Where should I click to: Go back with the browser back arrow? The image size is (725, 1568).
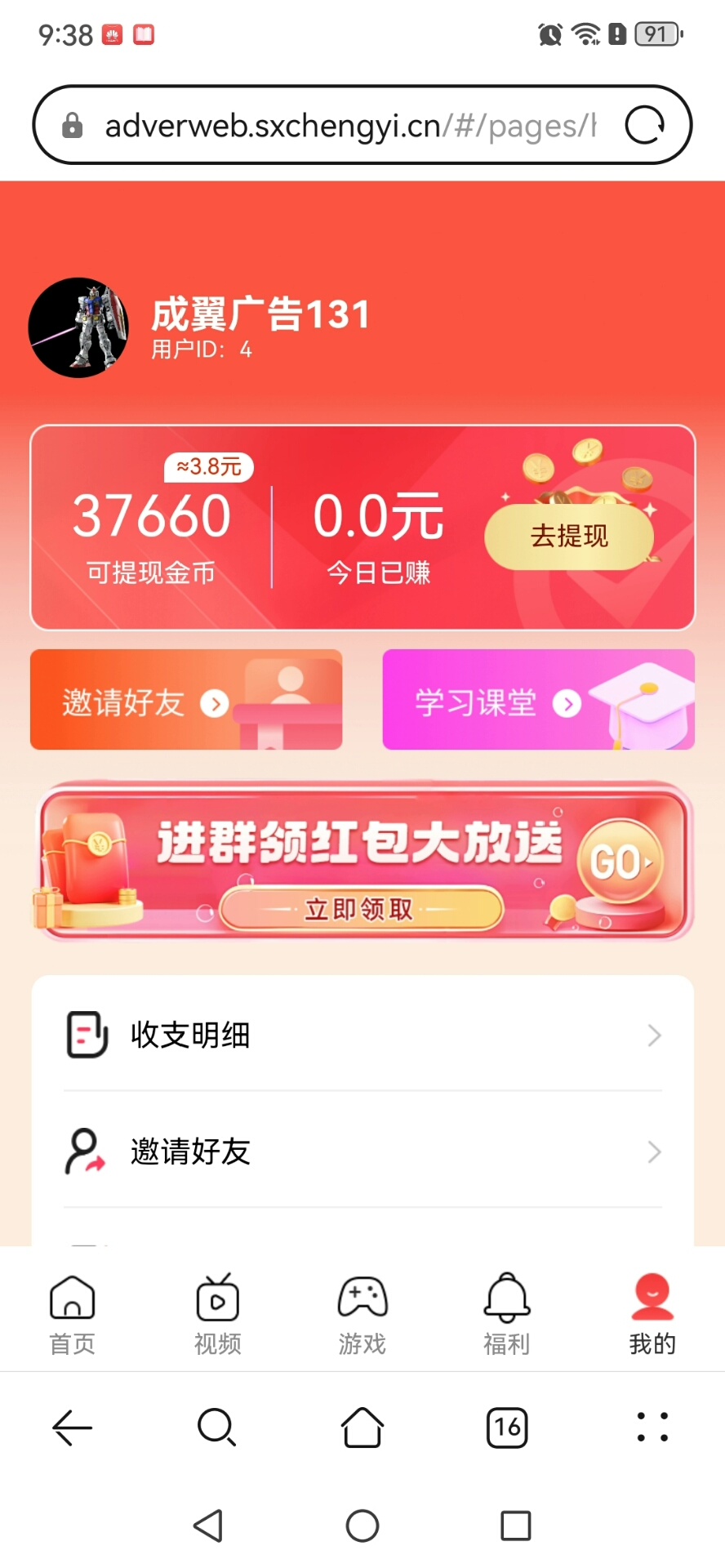(x=73, y=1428)
